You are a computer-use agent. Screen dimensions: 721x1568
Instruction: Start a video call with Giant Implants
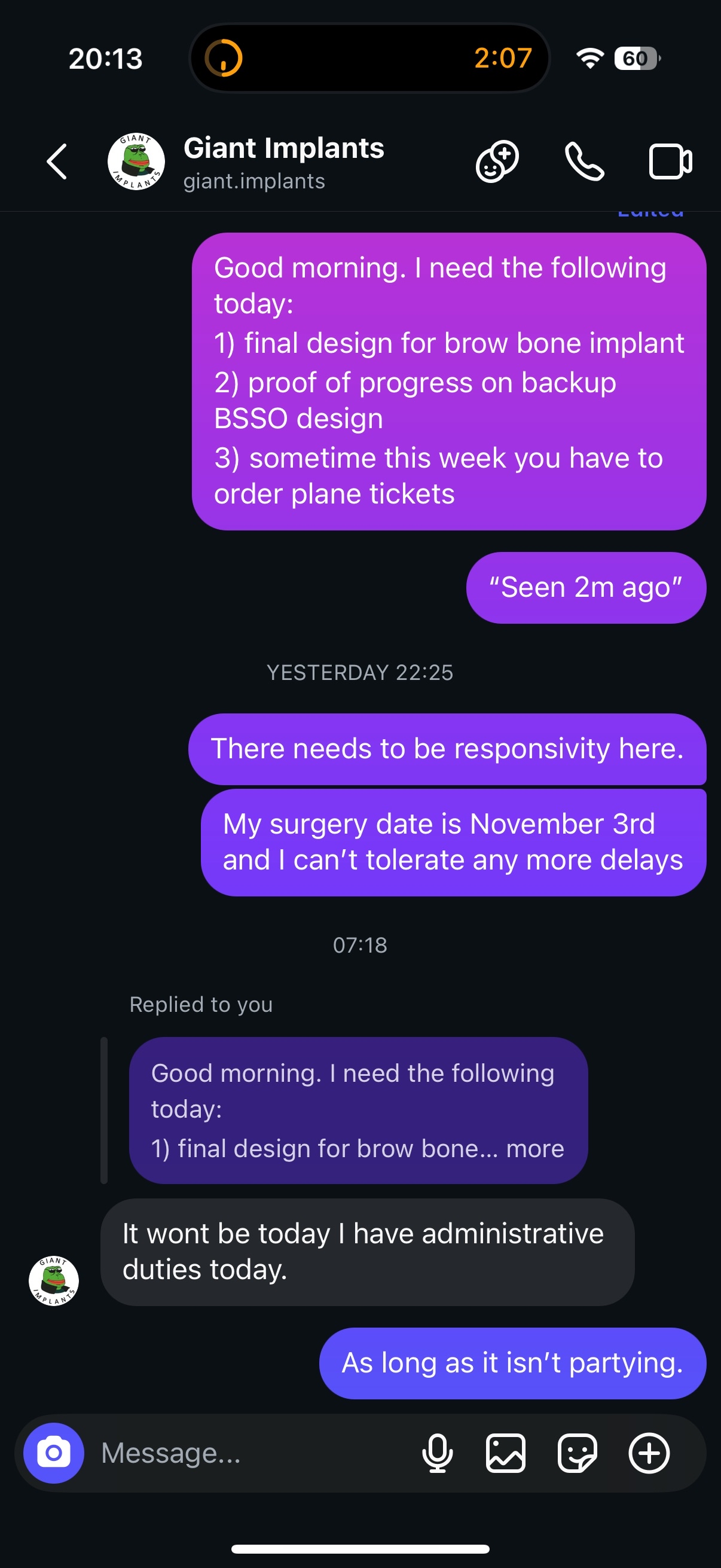tap(671, 161)
